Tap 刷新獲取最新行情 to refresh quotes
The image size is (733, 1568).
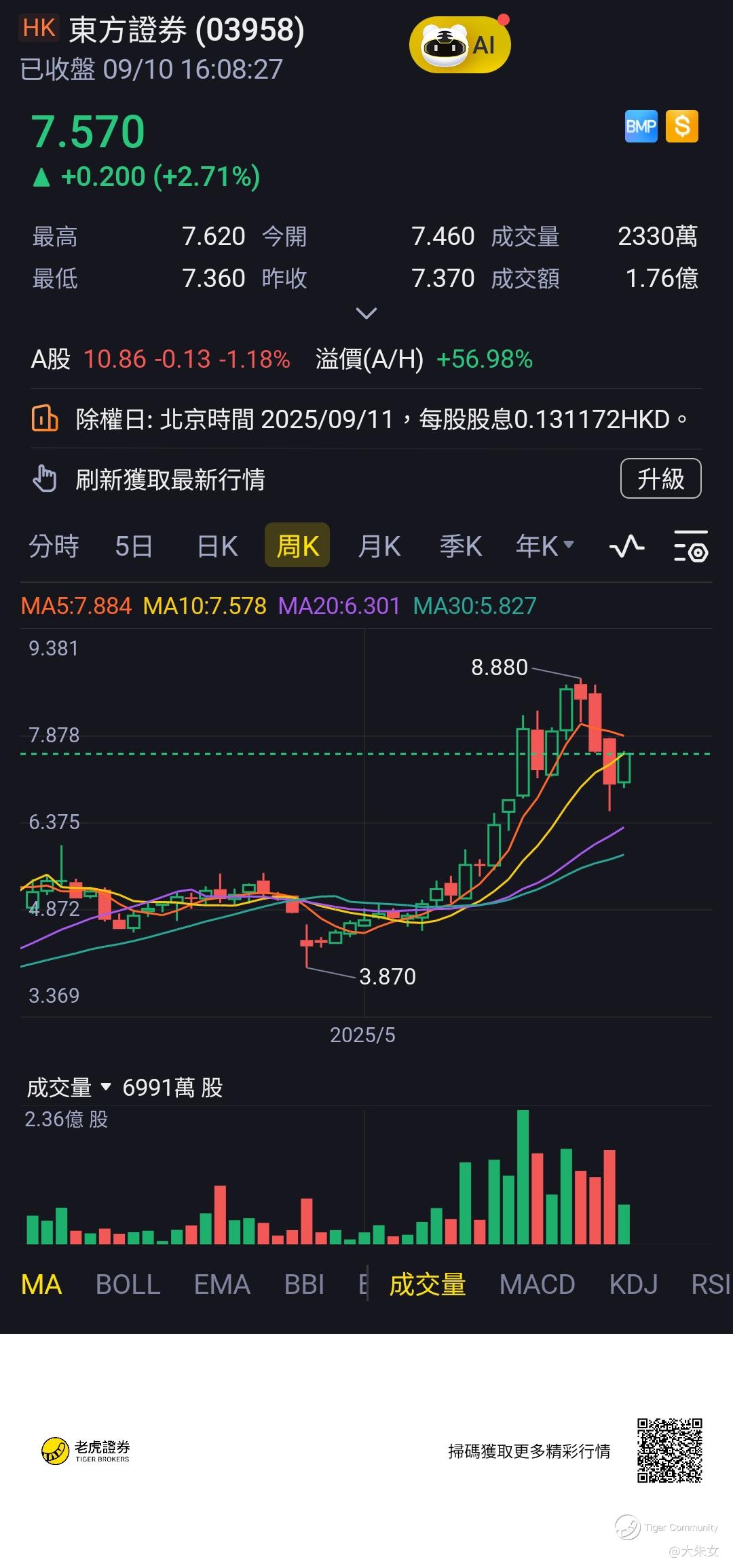[170, 480]
